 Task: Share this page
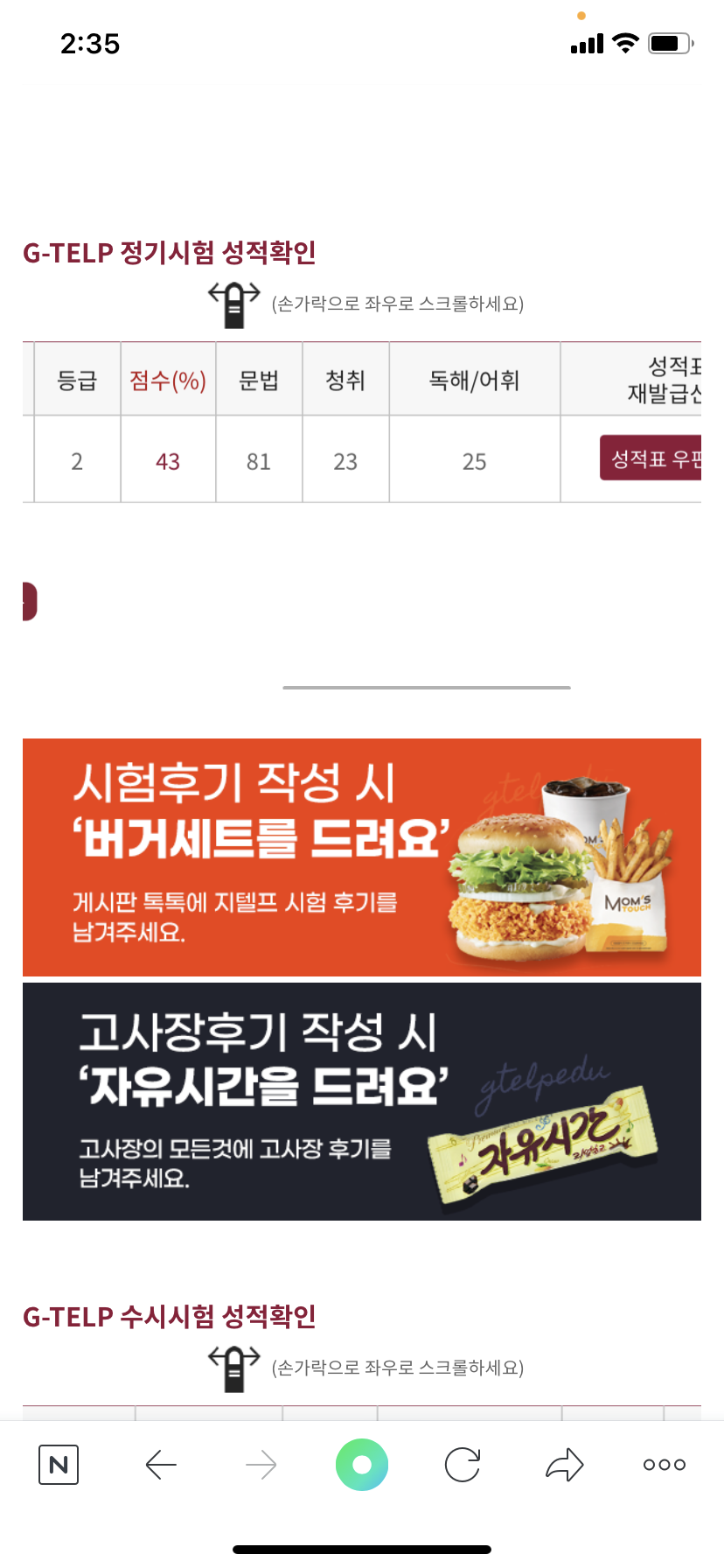pyautogui.click(x=564, y=1464)
